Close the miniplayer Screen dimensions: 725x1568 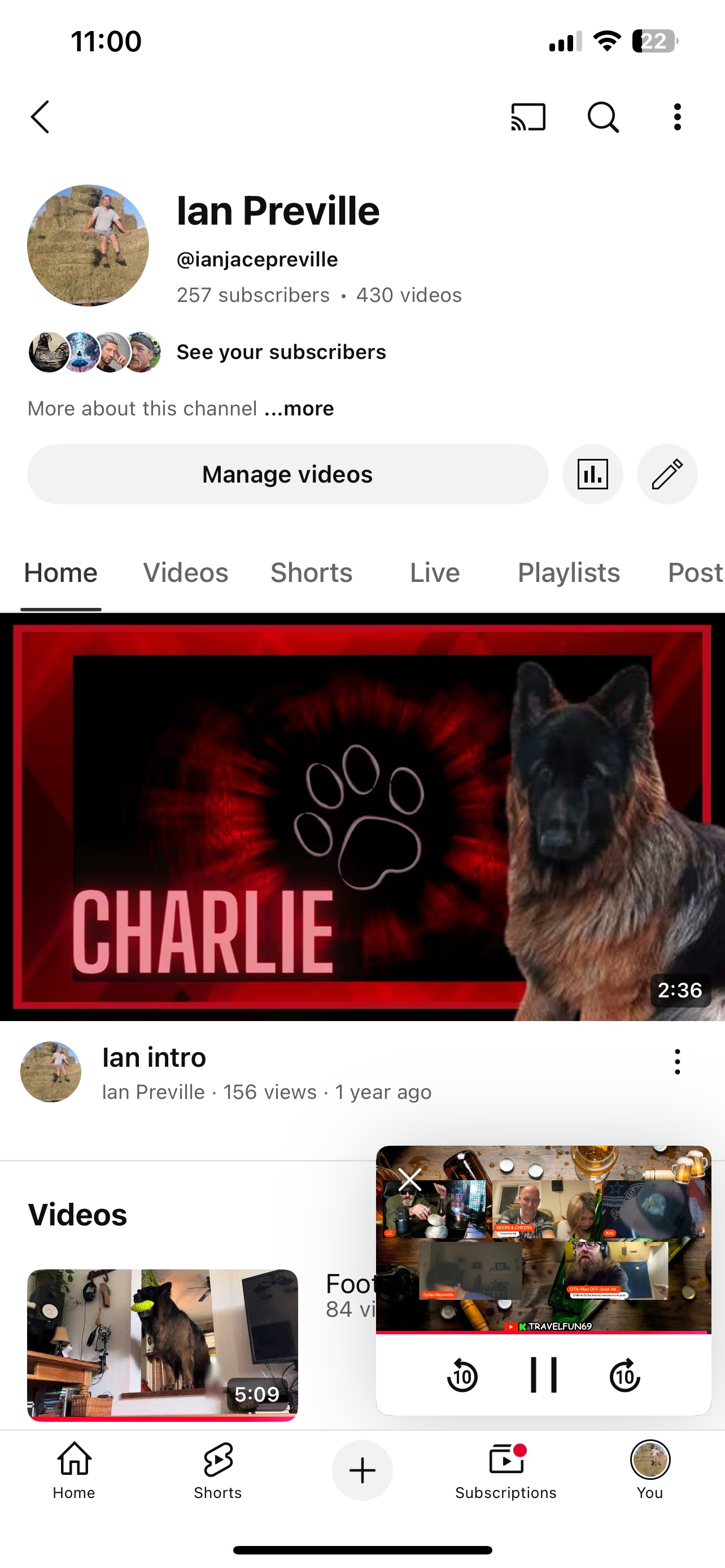(410, 1180)
